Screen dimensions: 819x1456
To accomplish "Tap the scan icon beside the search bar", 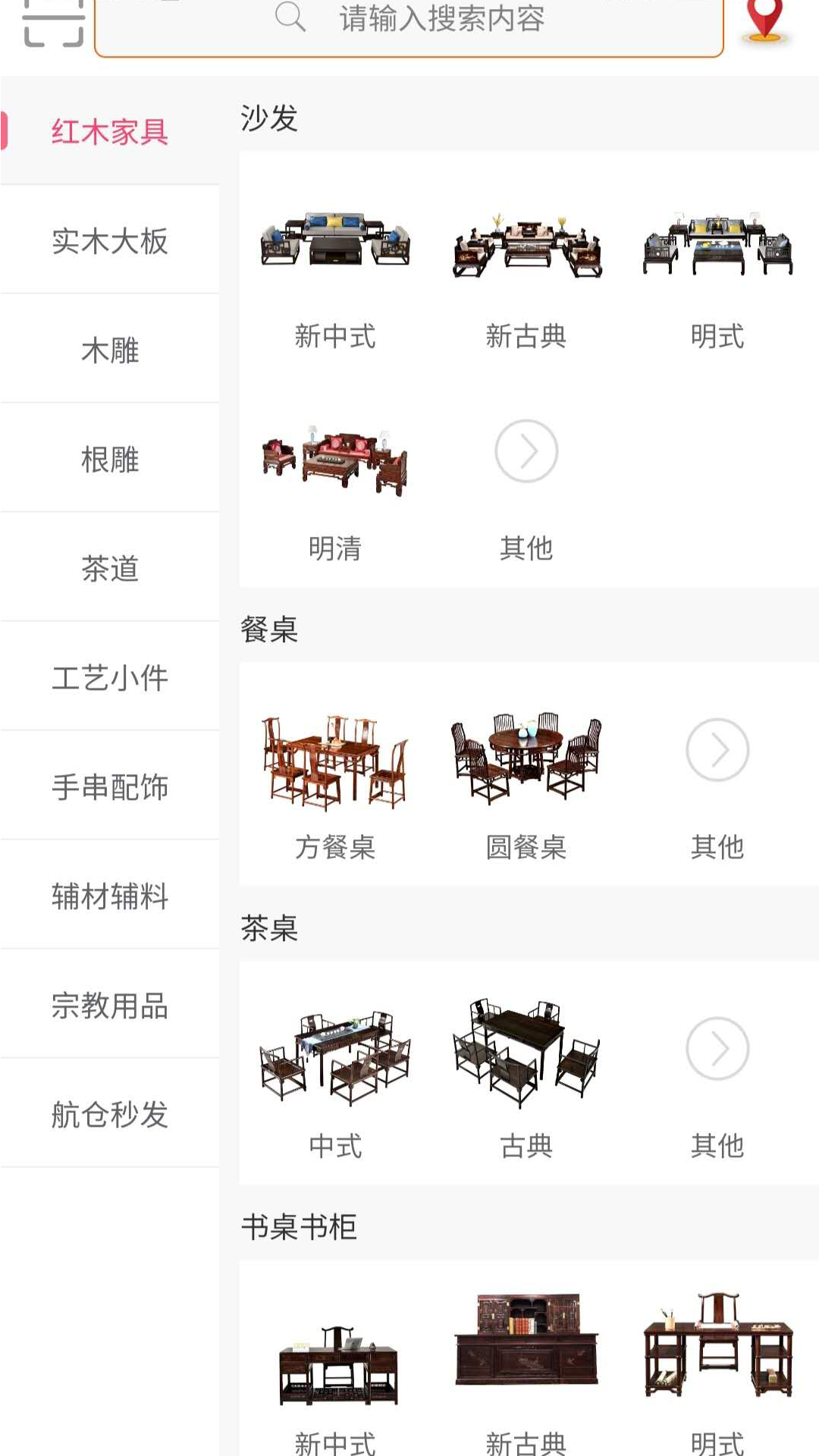I will point(53,23).
